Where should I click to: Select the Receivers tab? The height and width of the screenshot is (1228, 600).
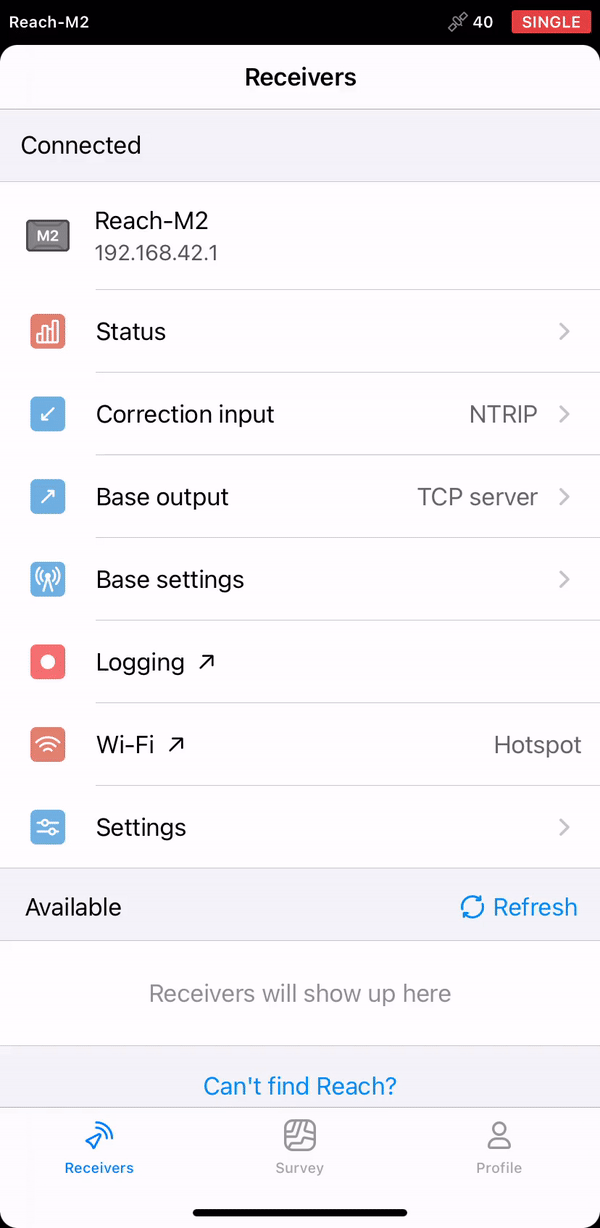click(x=99, y=1147)
